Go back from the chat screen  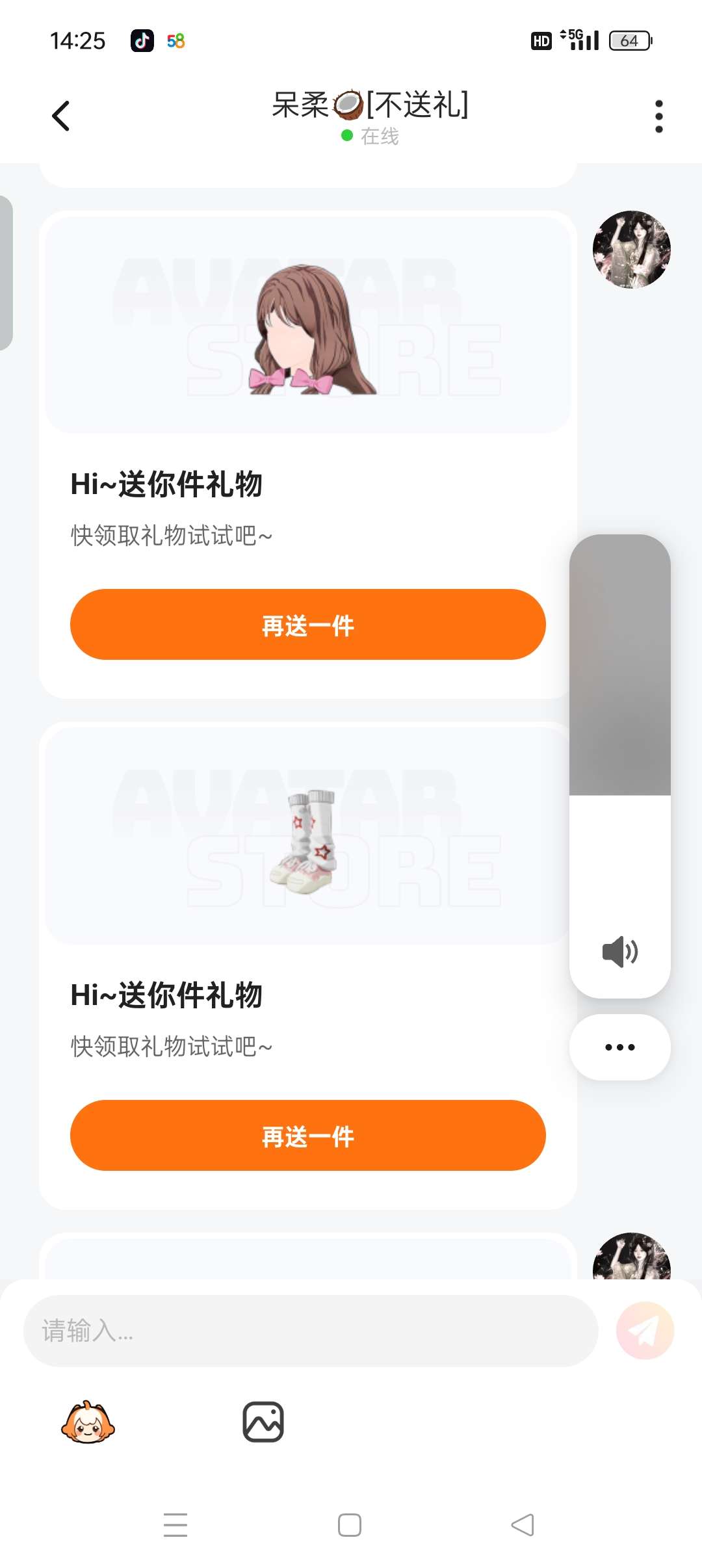point(61,117)
